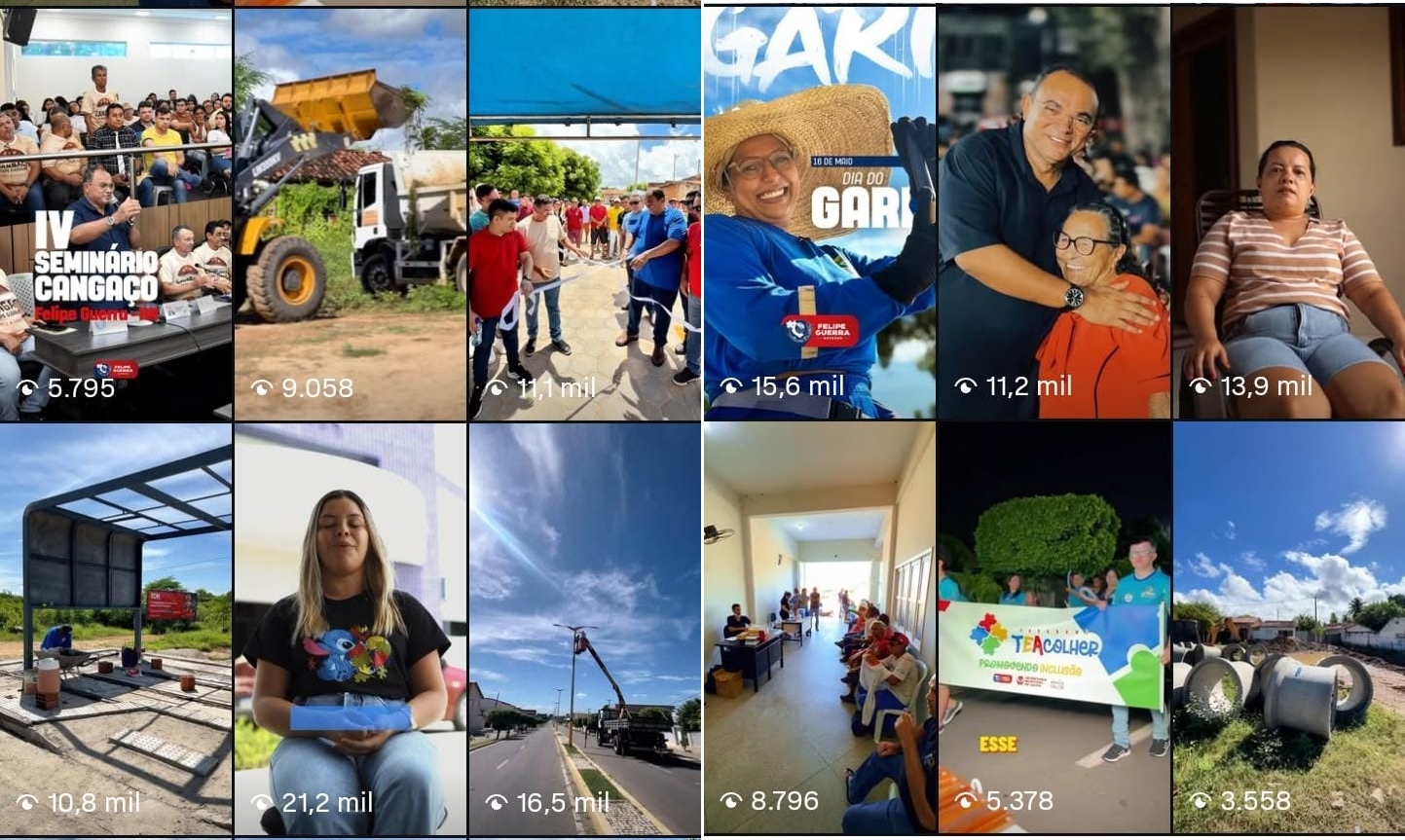
Task: Open the street lamp reel with 16,5 mil views
Action: click(584, 629)
